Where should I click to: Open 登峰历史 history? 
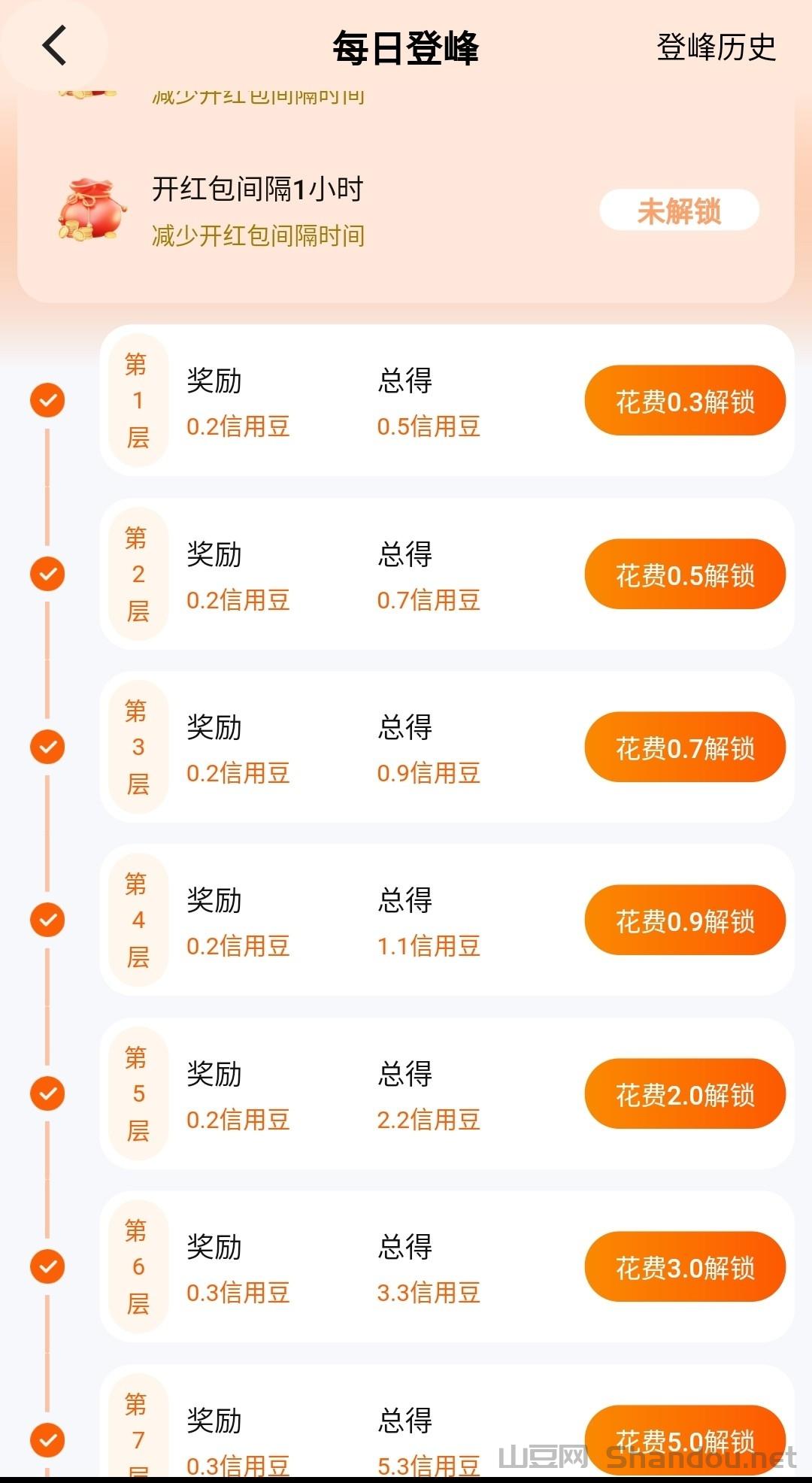715,47
